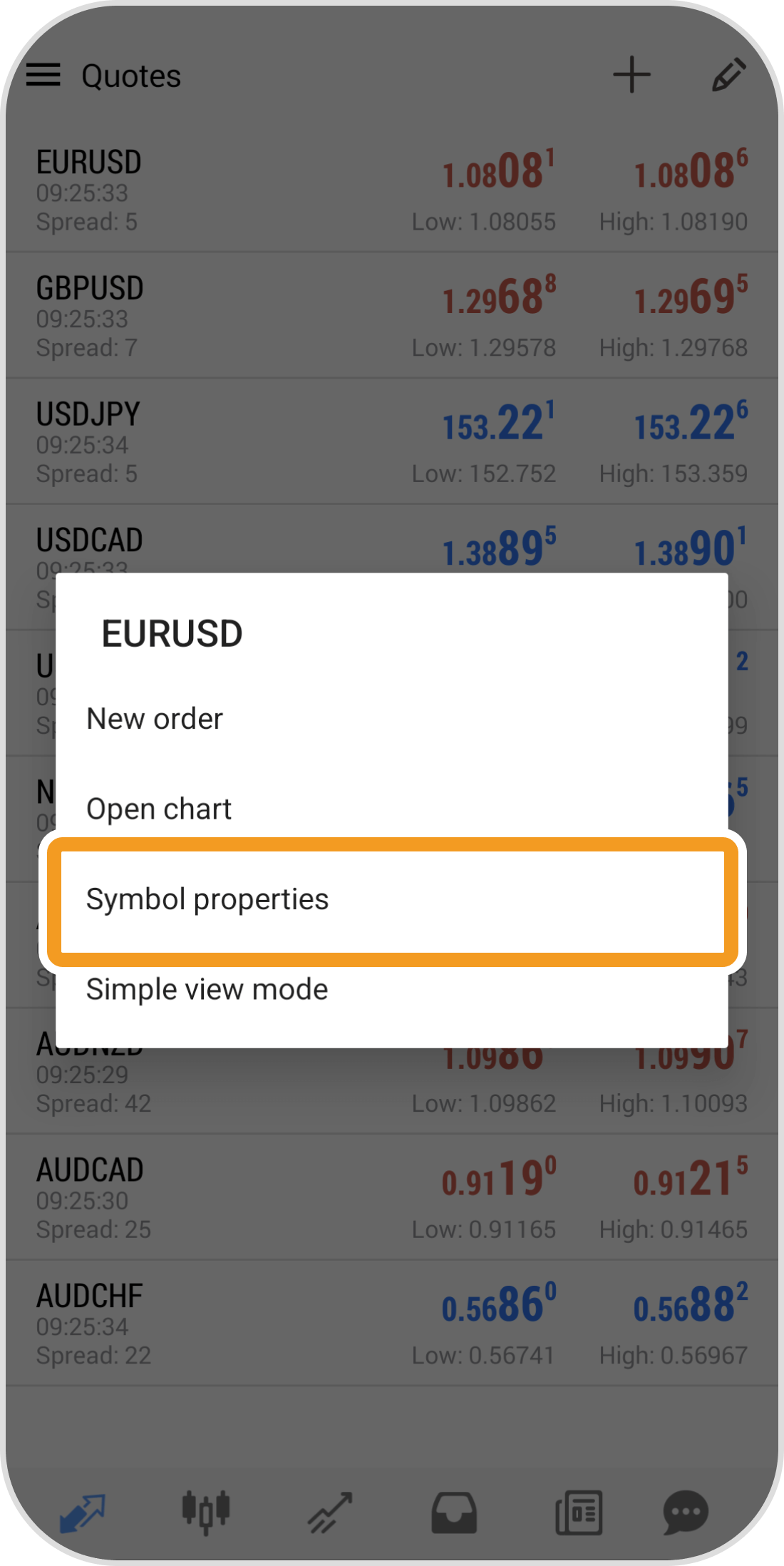
Task: Open the hamburger drawer menu
Action: [43, 75]
